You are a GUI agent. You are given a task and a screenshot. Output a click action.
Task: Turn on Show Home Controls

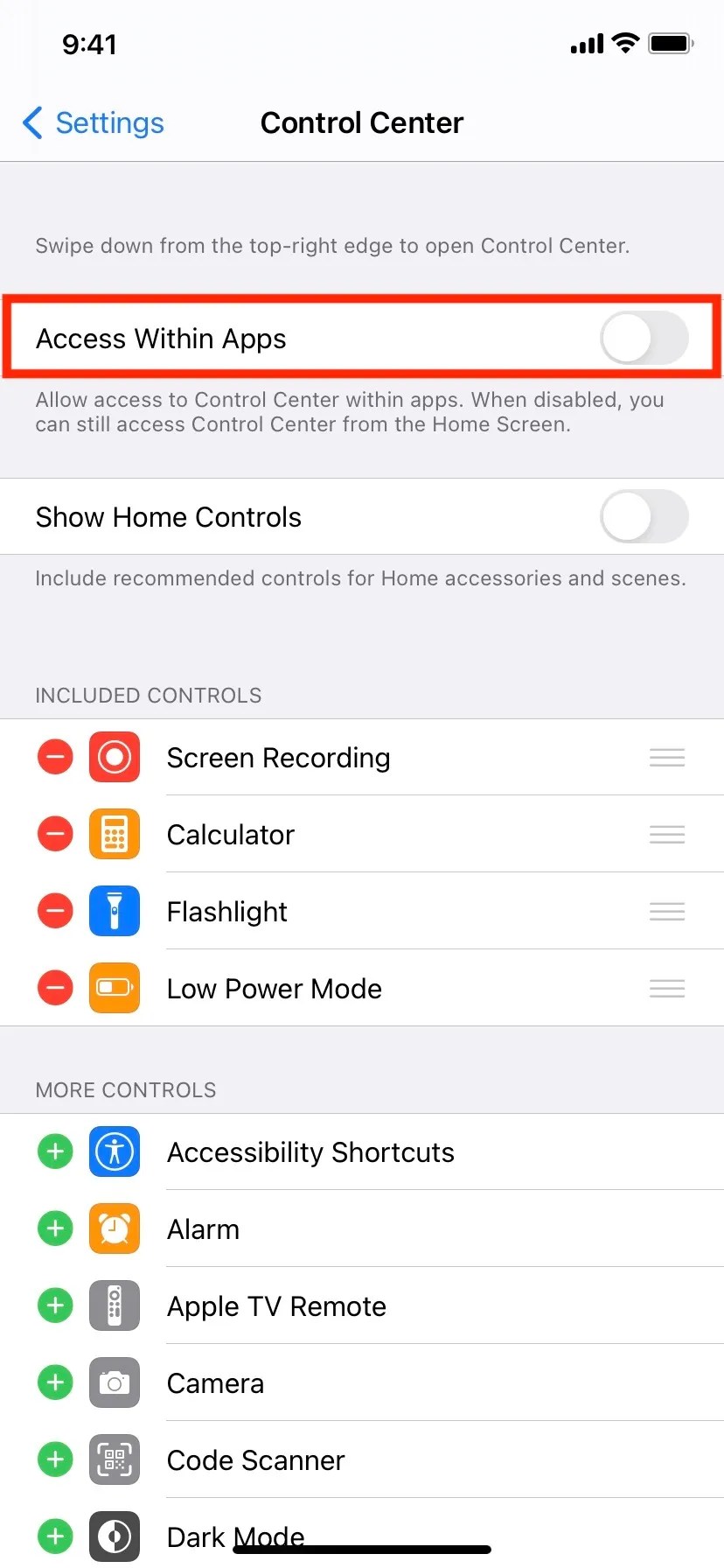click(x=644, y=517)
